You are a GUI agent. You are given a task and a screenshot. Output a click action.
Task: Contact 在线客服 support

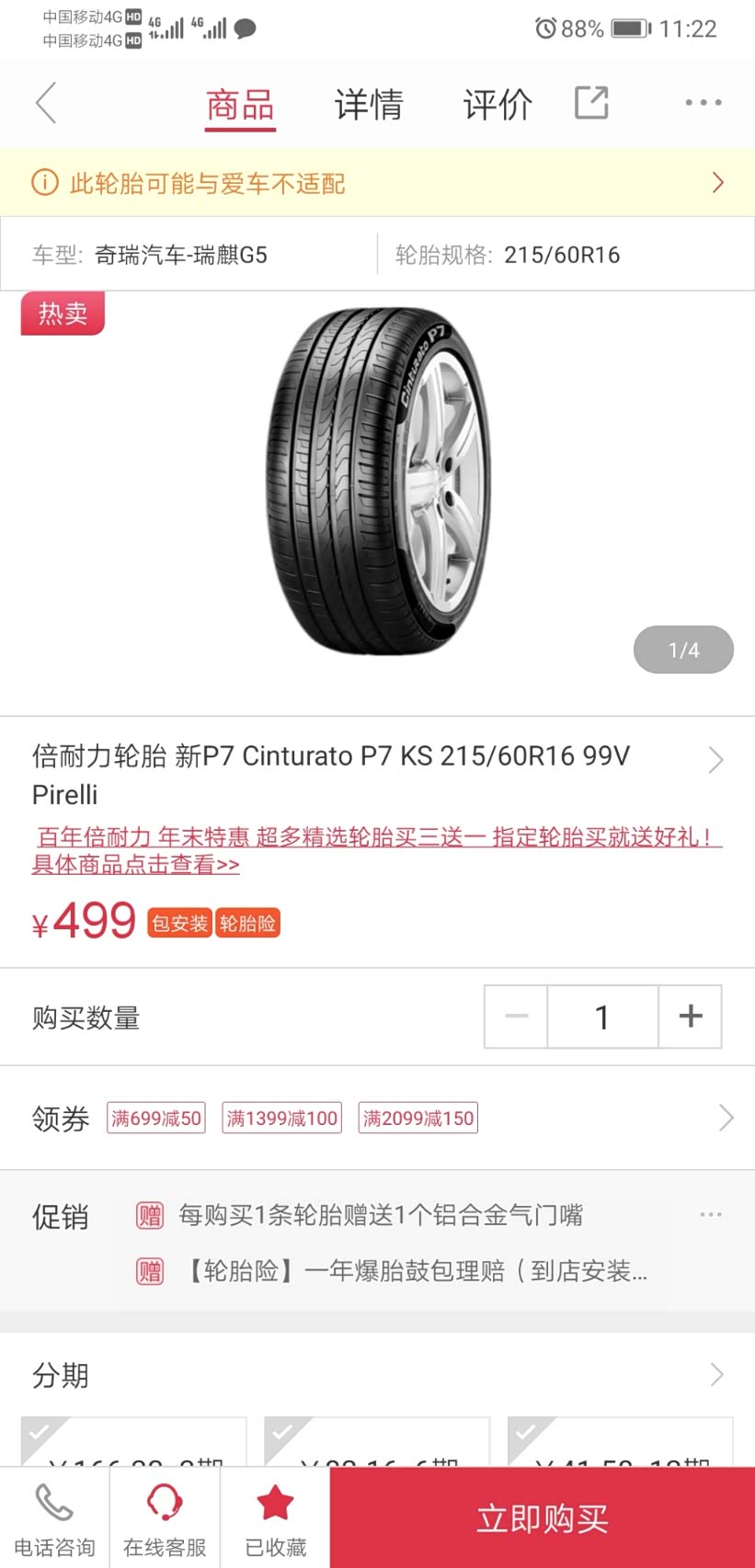point(165,1518)
